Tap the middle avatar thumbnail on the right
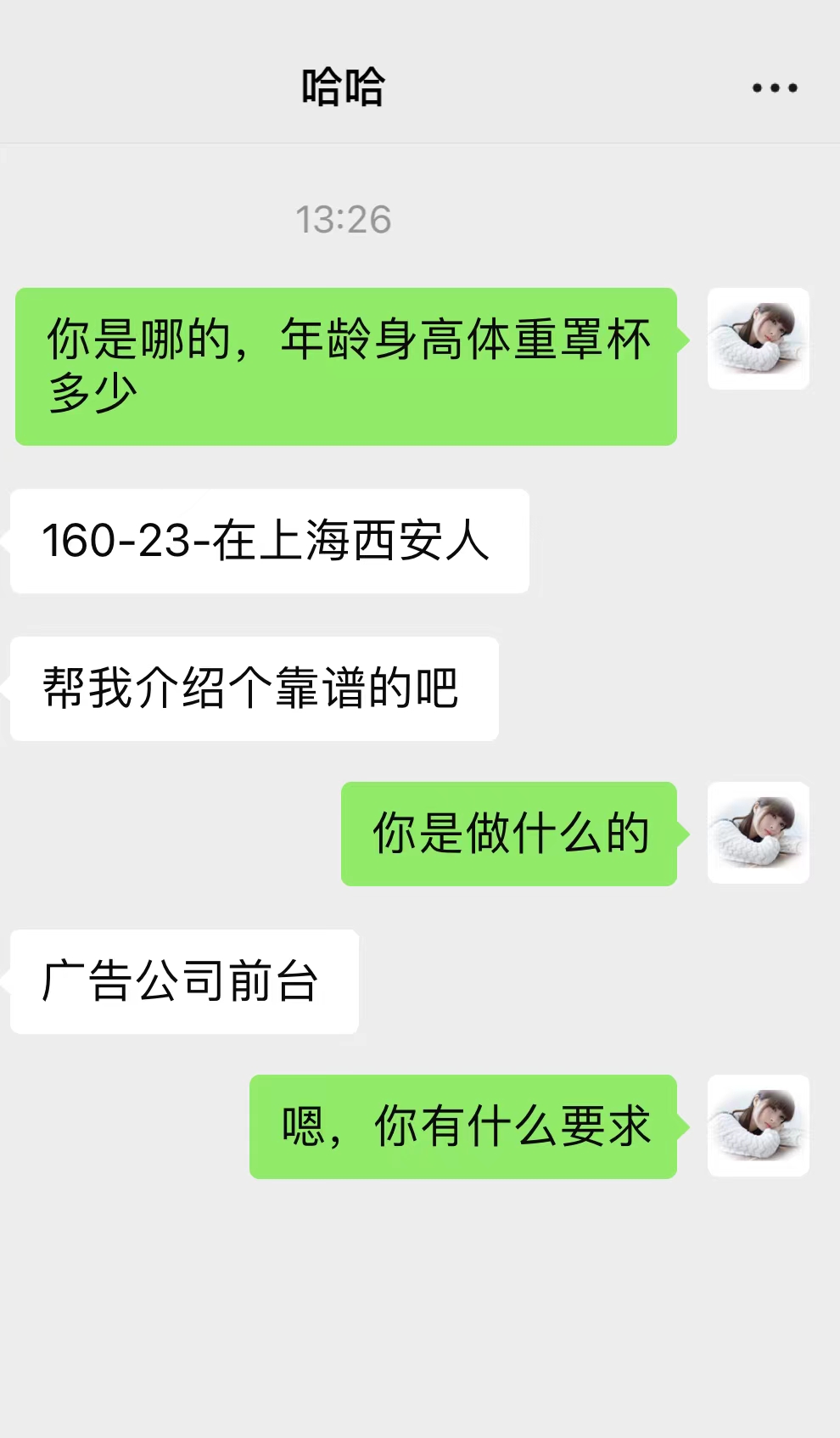The image size is (840, 1438). [x=758, y=833]
